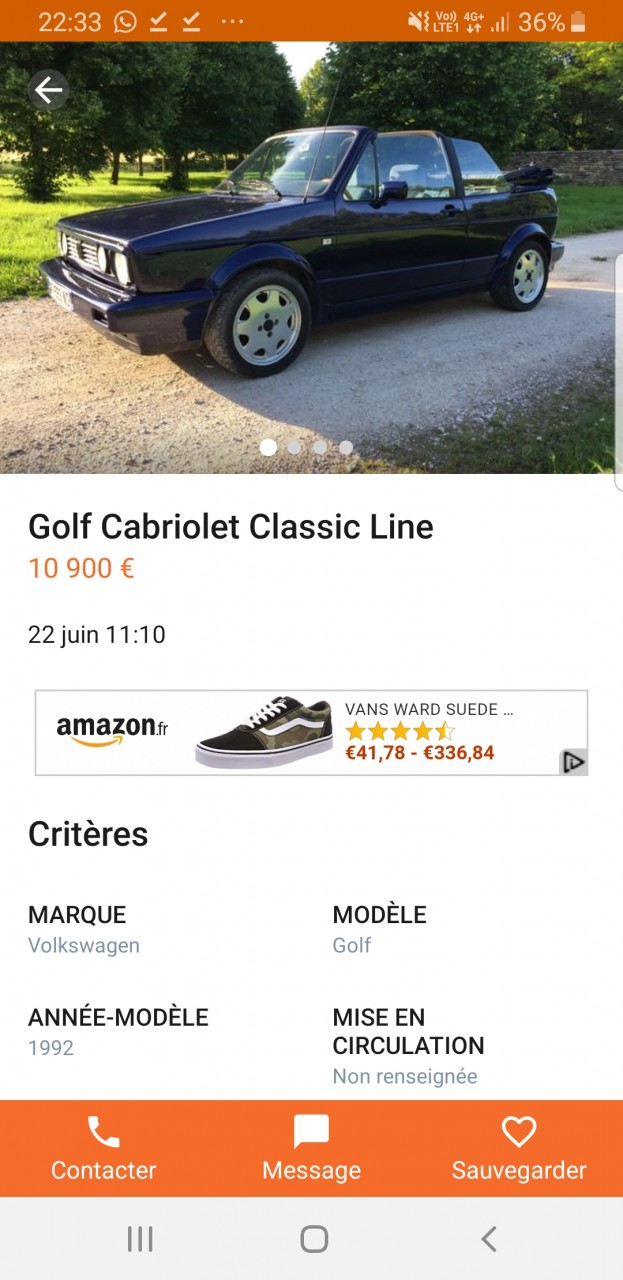Tap the Contacter phone button
The width and height of the screenshot is (623, 1280).
tap(104, 1149)
